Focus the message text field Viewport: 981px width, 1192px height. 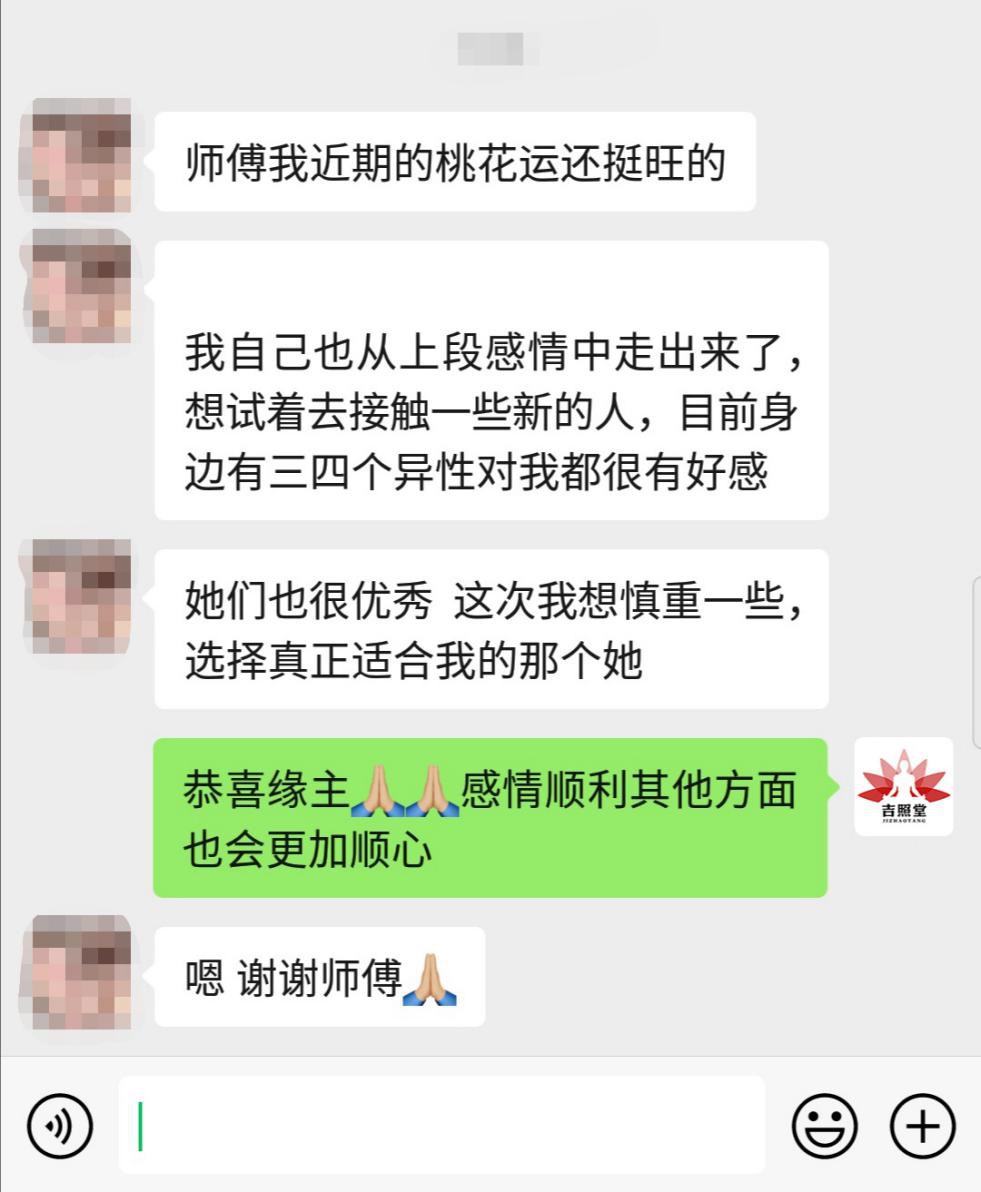(x=440, y=1125)
